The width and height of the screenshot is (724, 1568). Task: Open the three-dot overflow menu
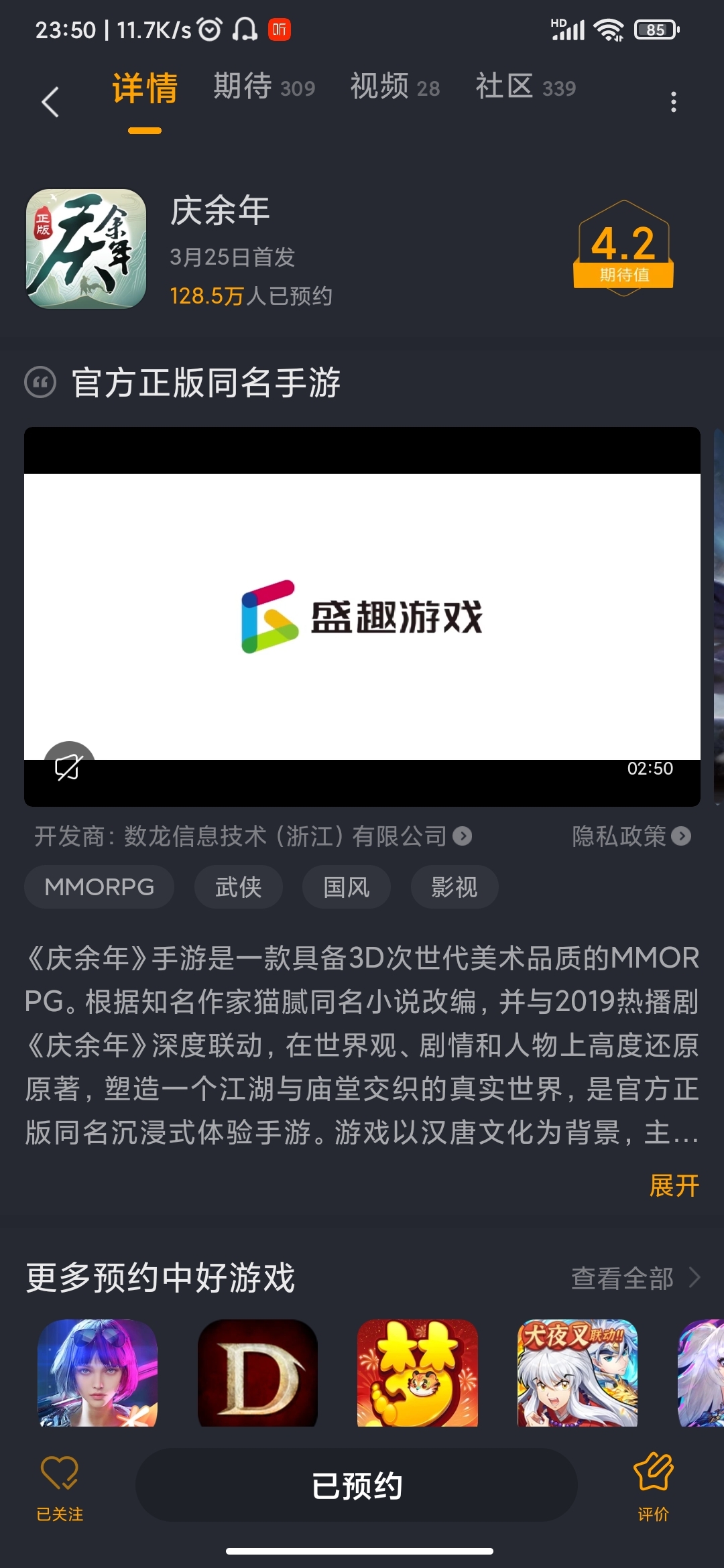coord(674,102)
